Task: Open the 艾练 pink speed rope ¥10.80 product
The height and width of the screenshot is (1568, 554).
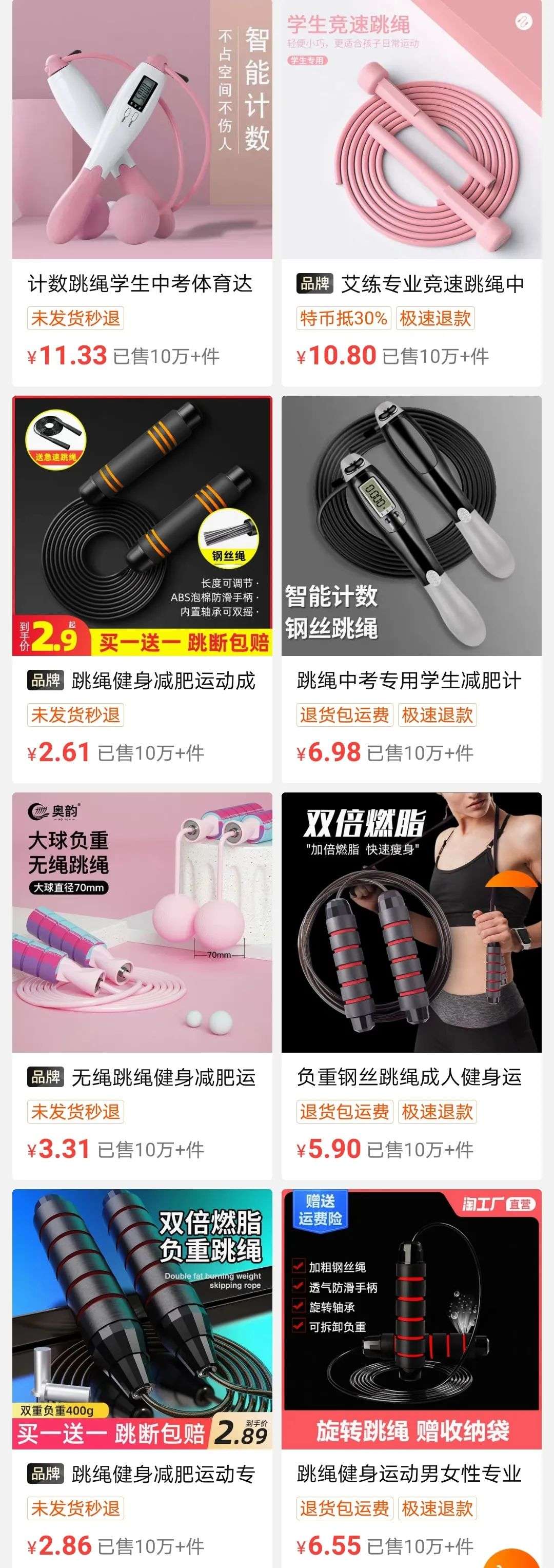Action: click(x=411, y=131)
